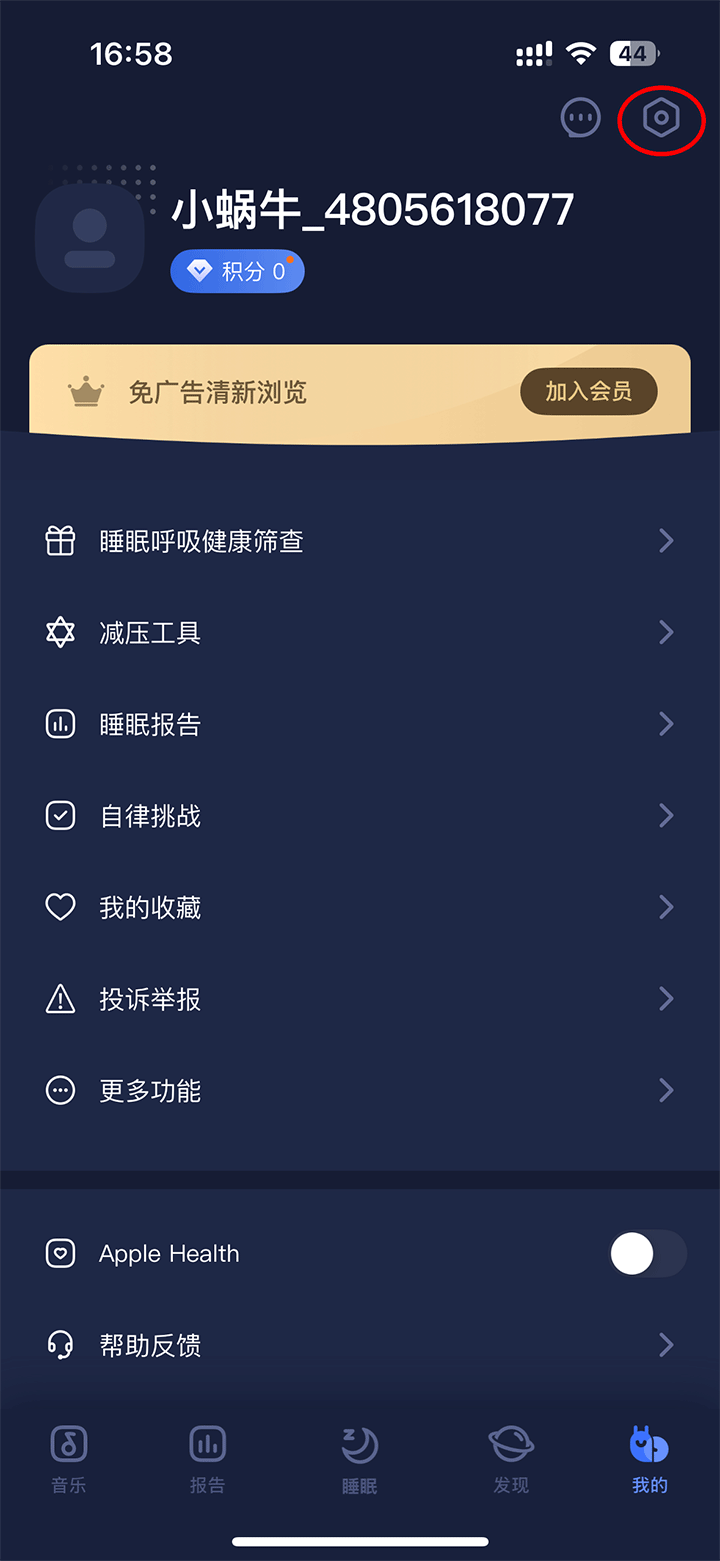Image resolution: width=720 pixels, height=1561 pixels.
Task: Open 投诉举报
Action: coord(360,999)
